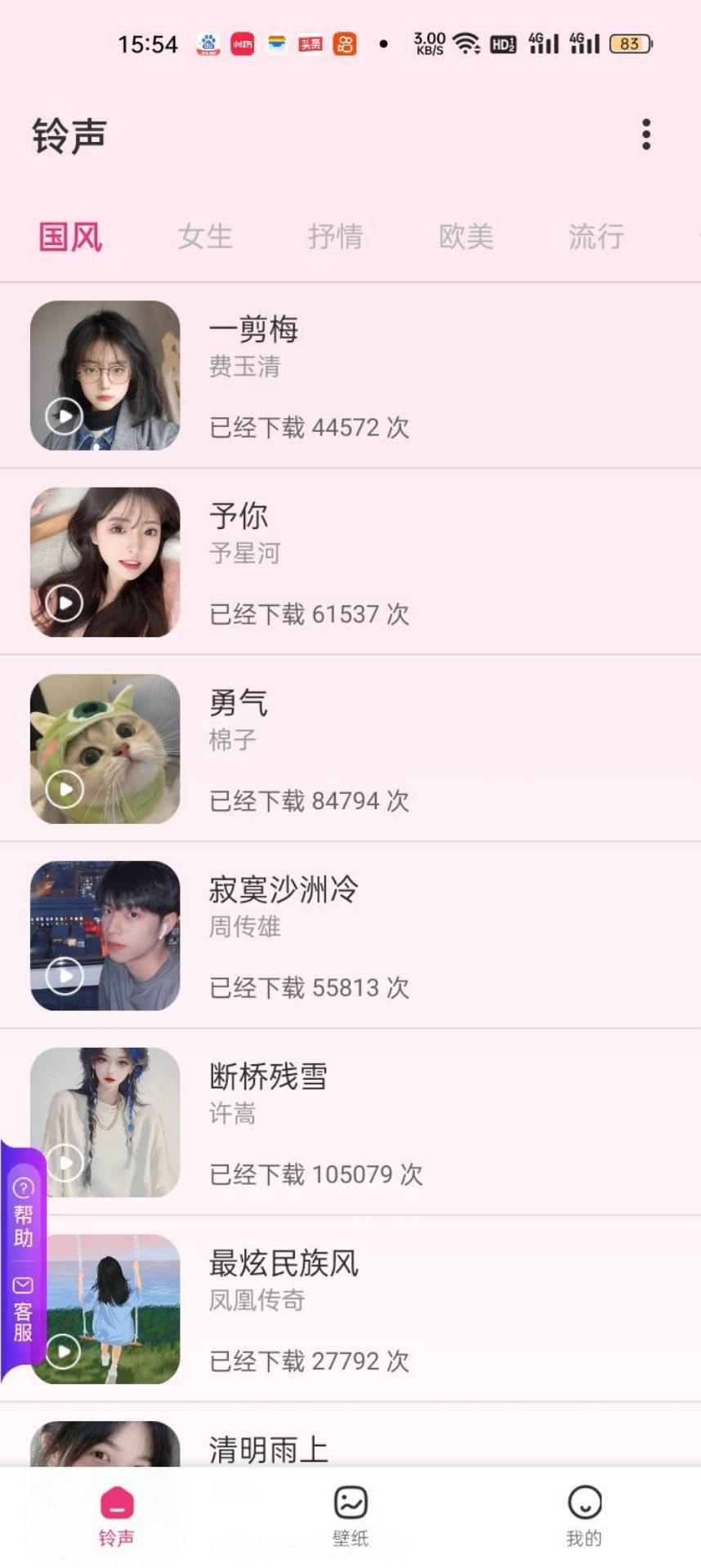Play the 予你 ringtone preview
The height and width of the screenshot is (1568, 701).
click(x=65, y=604)
